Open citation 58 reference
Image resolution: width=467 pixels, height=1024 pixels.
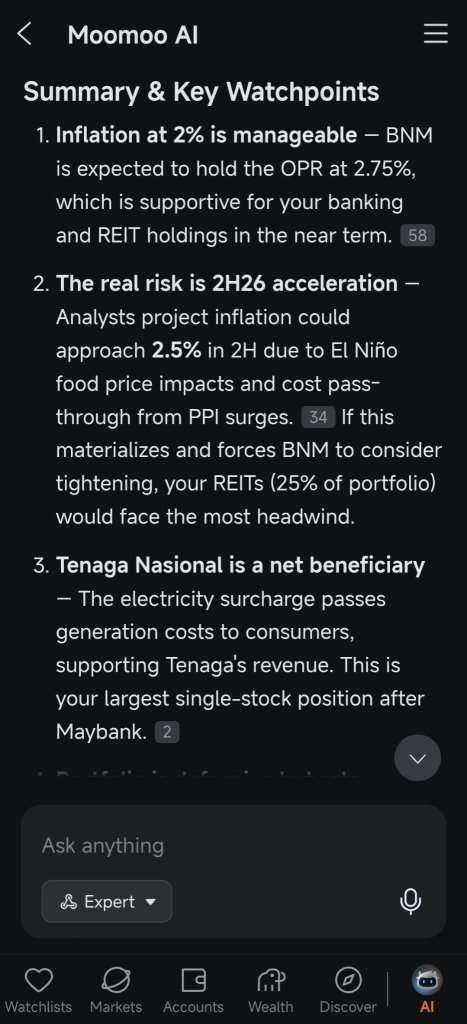417,235
